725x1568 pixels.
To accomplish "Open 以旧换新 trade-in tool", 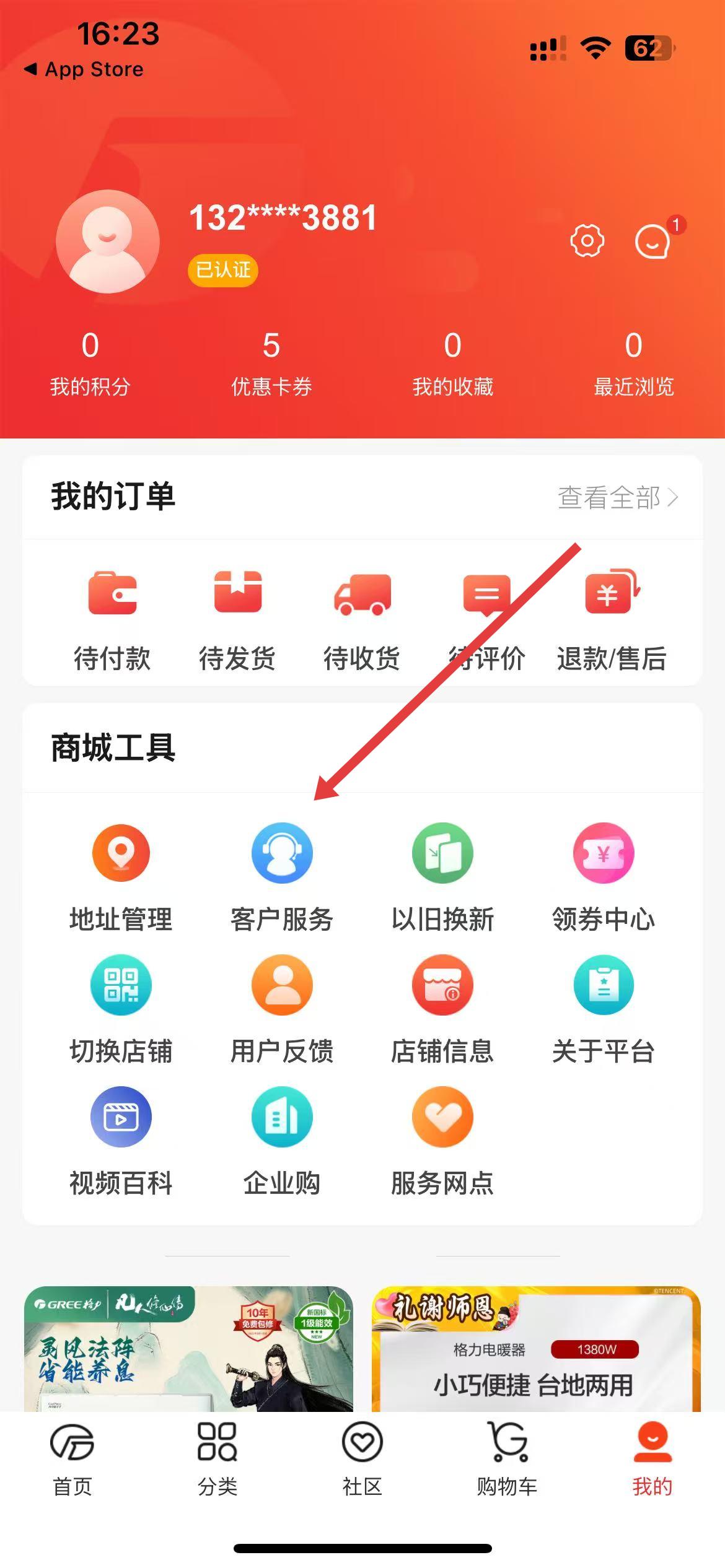I will pyautogui.click(x=442, y=876).
